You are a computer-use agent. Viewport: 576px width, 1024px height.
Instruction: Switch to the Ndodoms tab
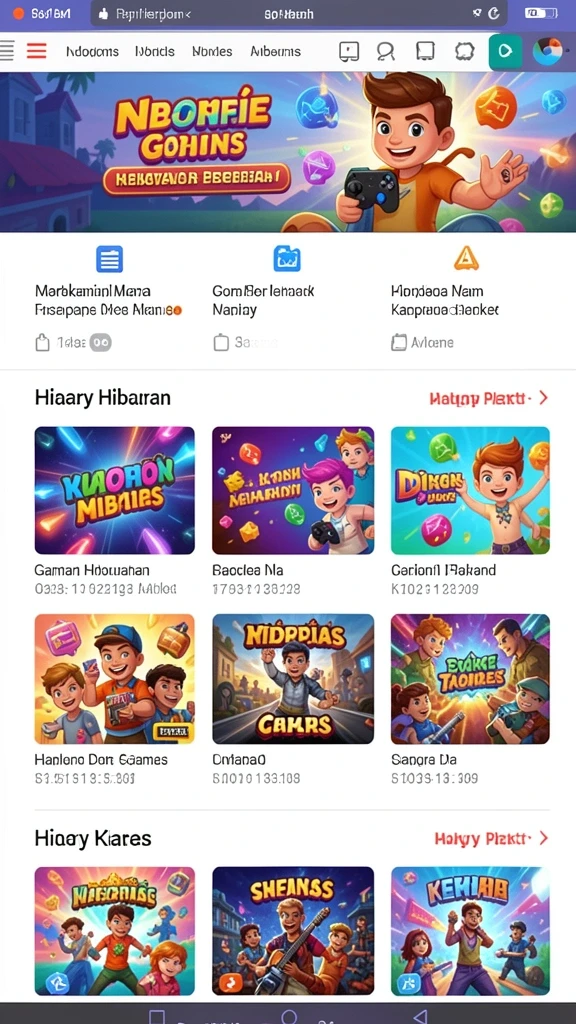click(92, 52)
